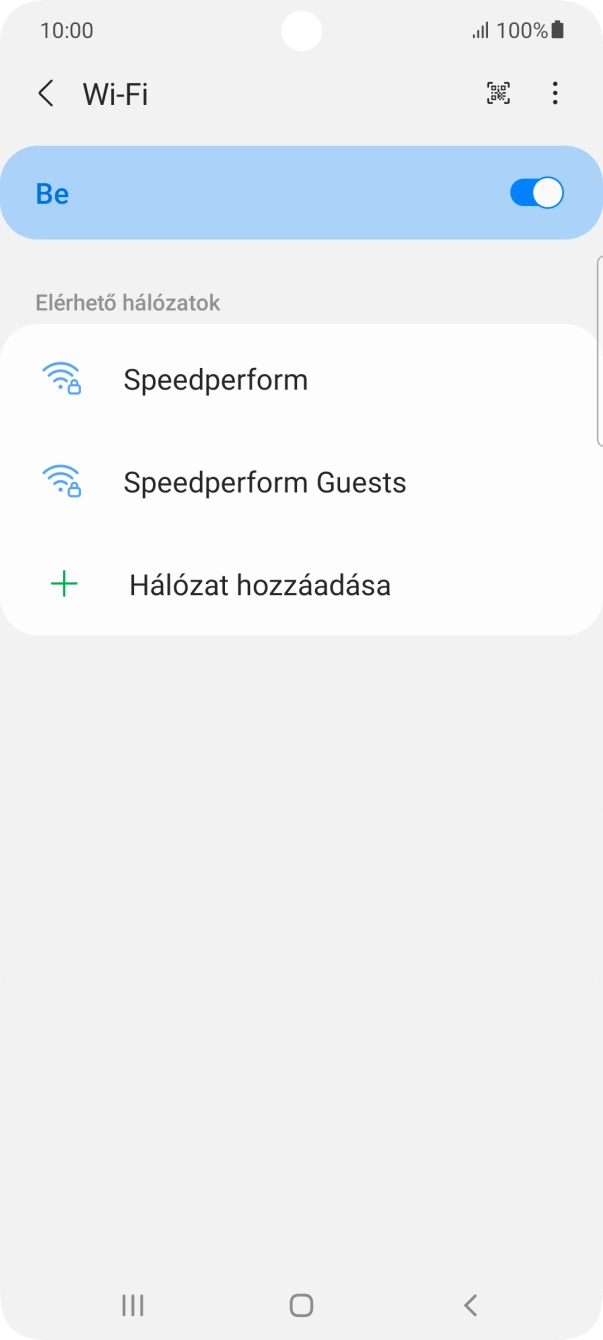Image resolution: width=603 pixels, height=1340 pixels.
Task: Turn off the Wi-Fi switch
Action: coord(537,193)
